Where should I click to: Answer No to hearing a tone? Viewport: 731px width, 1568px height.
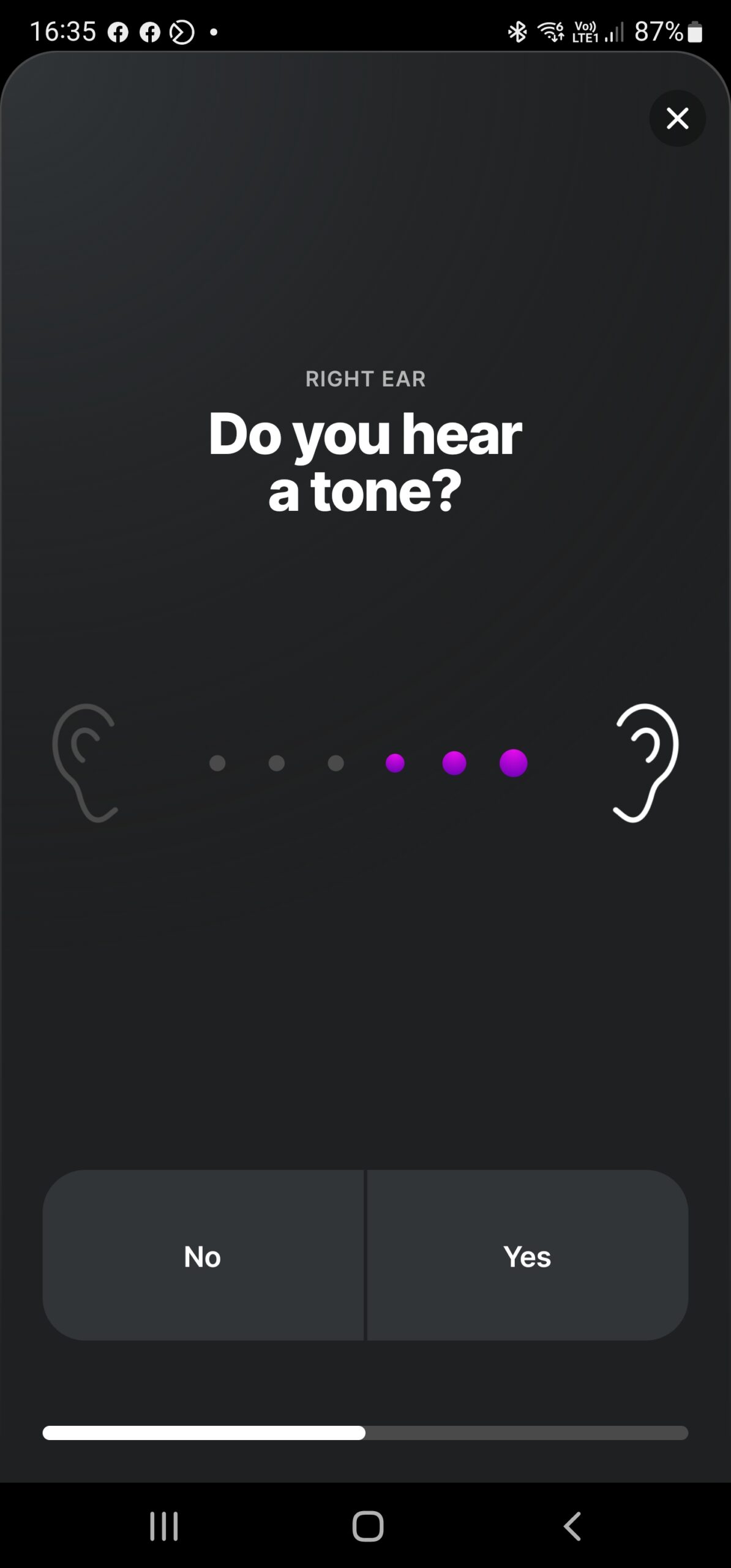[203, 1257]
